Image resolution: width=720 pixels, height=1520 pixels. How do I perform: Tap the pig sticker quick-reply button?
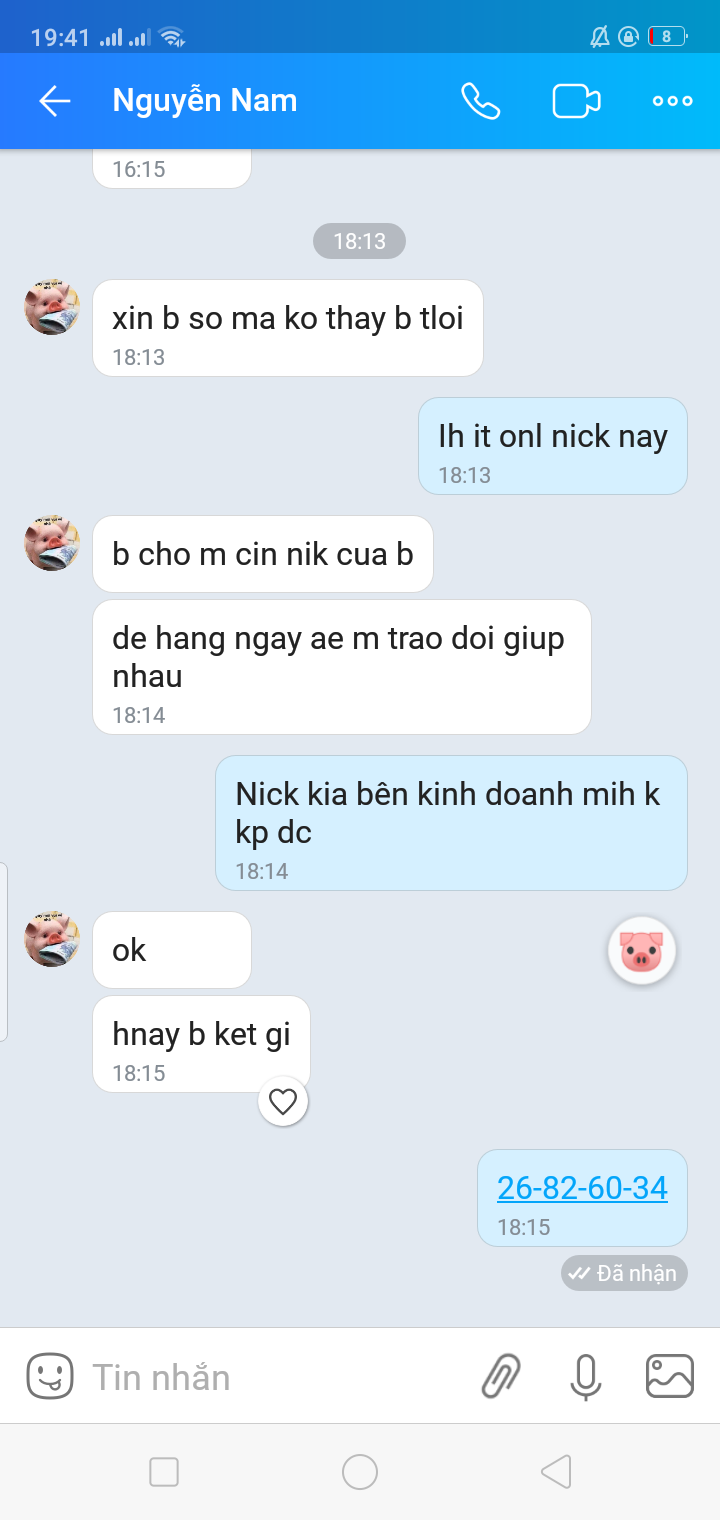642,951
